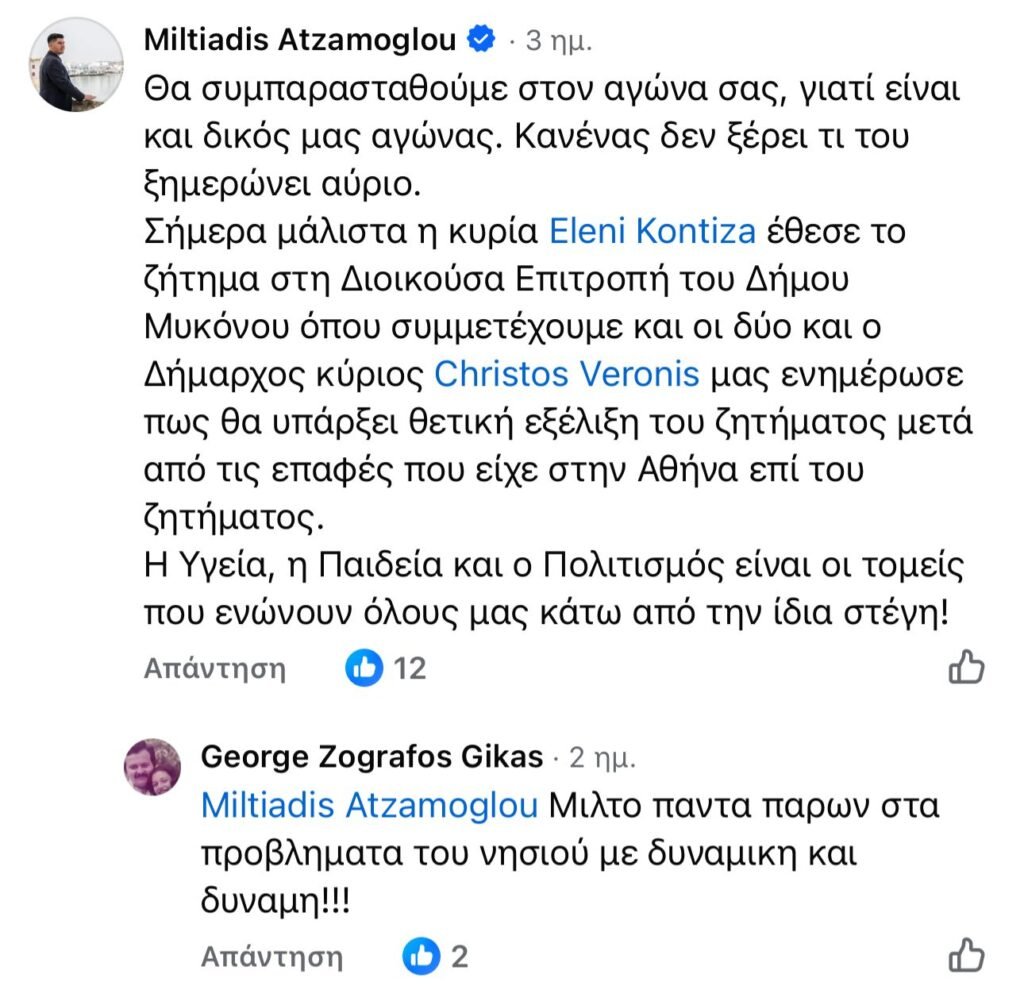View George Zografos Gikas's profile from name
The height and width of the screenshot is (1001, 1024).
[x=374, y=757]
